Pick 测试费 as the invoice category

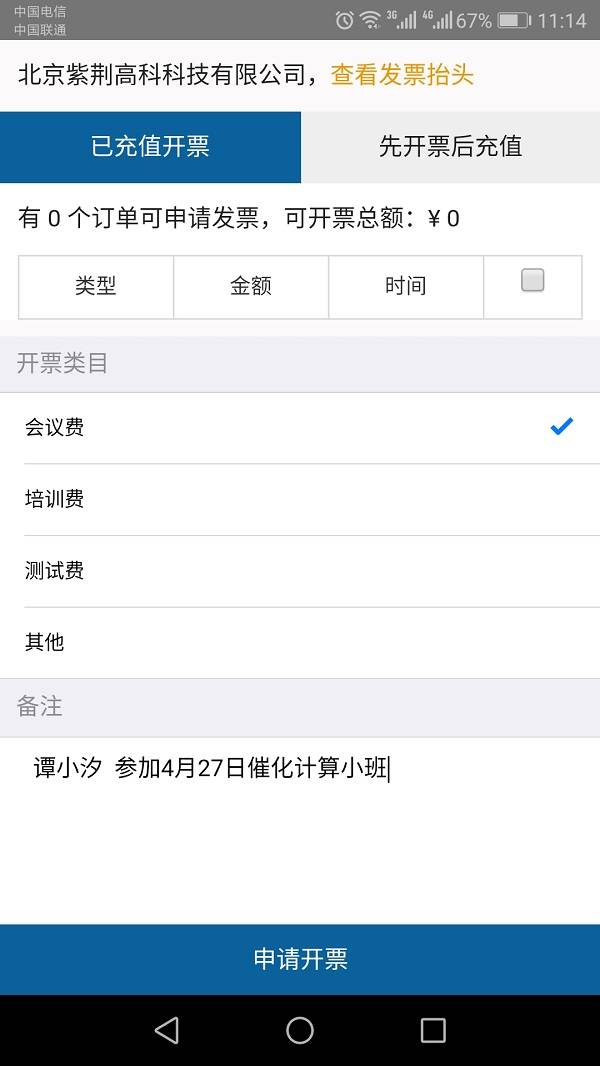pos(300,571)
